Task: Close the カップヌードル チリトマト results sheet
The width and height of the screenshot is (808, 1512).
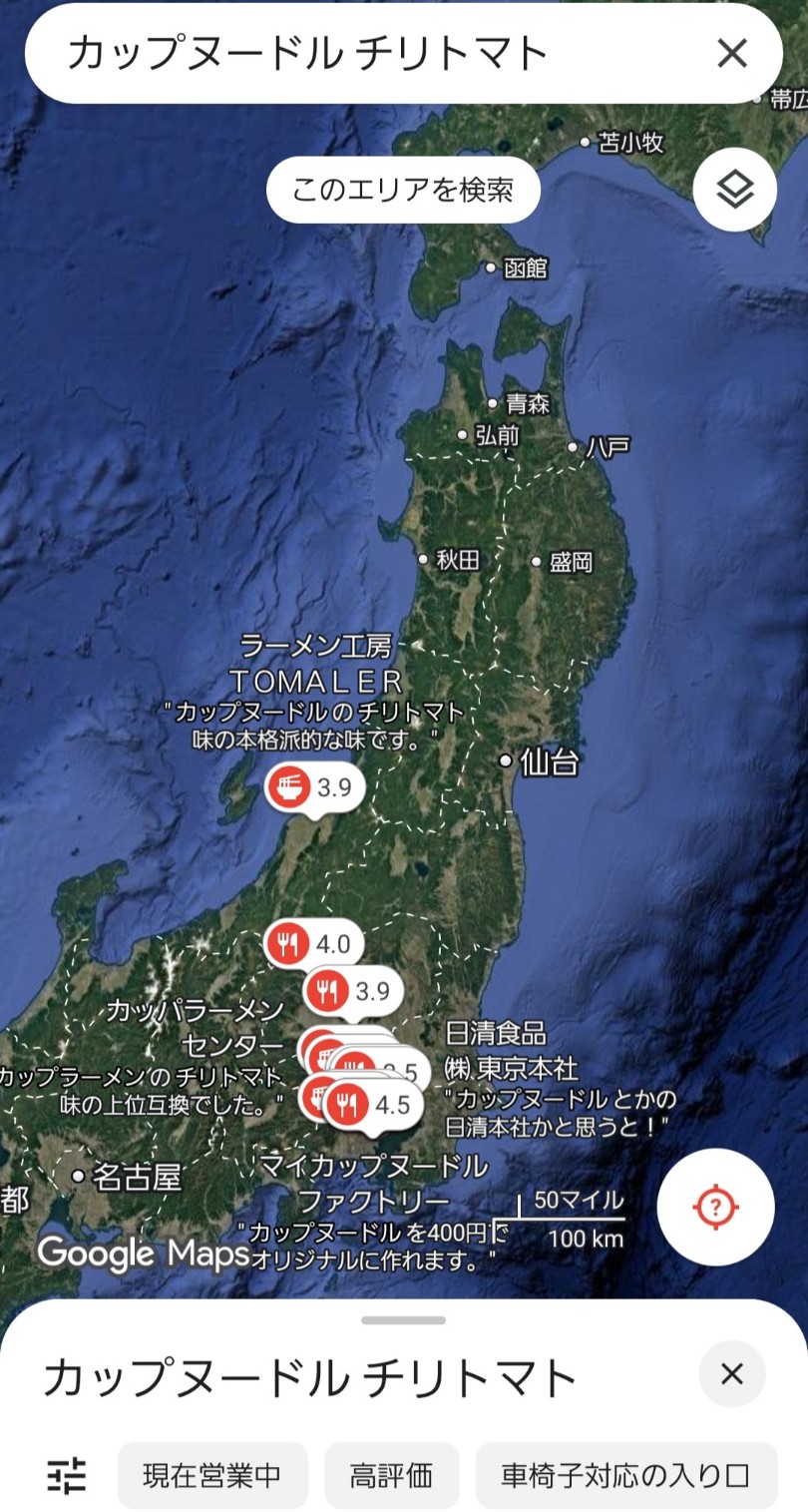Action: pos(732,1374)
